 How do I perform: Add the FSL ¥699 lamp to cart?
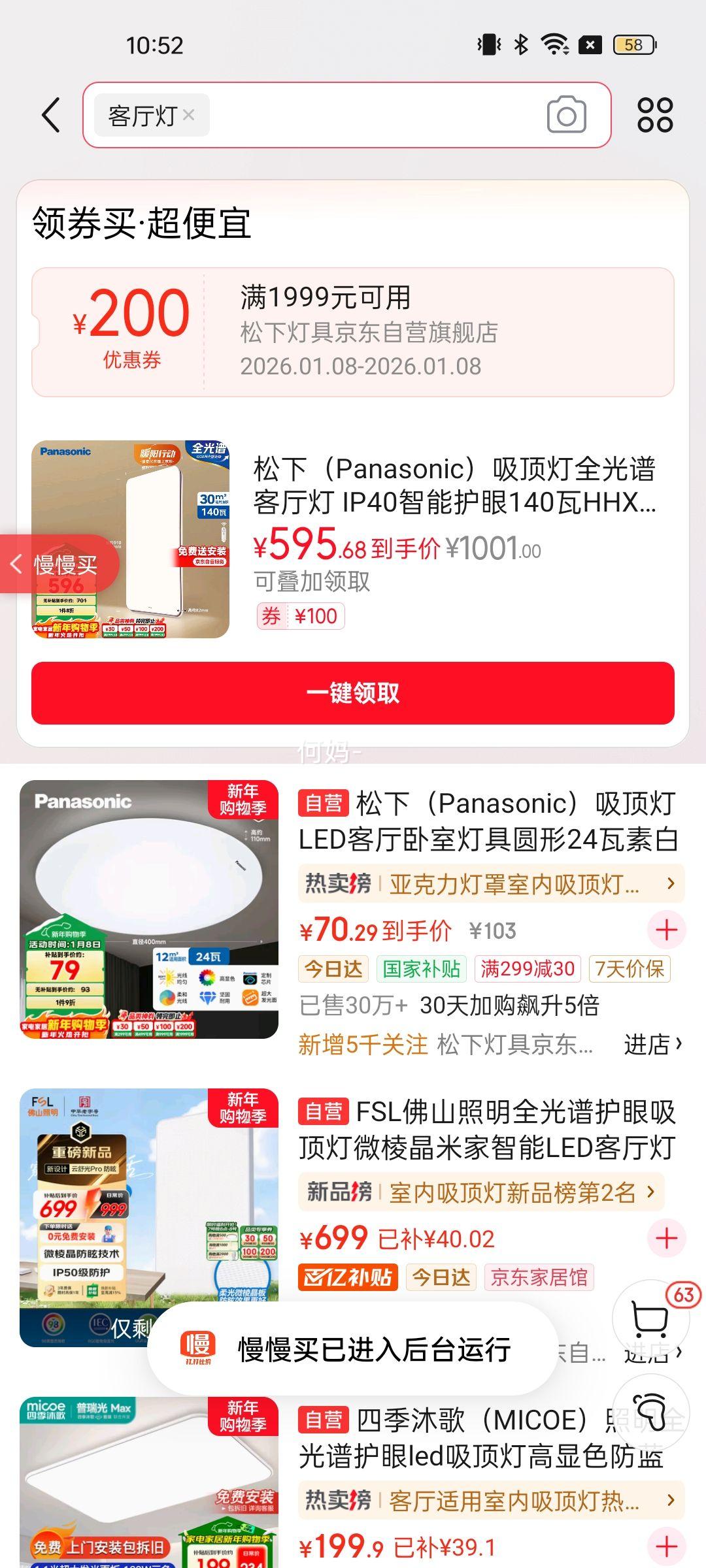(x=666, y=1238)
